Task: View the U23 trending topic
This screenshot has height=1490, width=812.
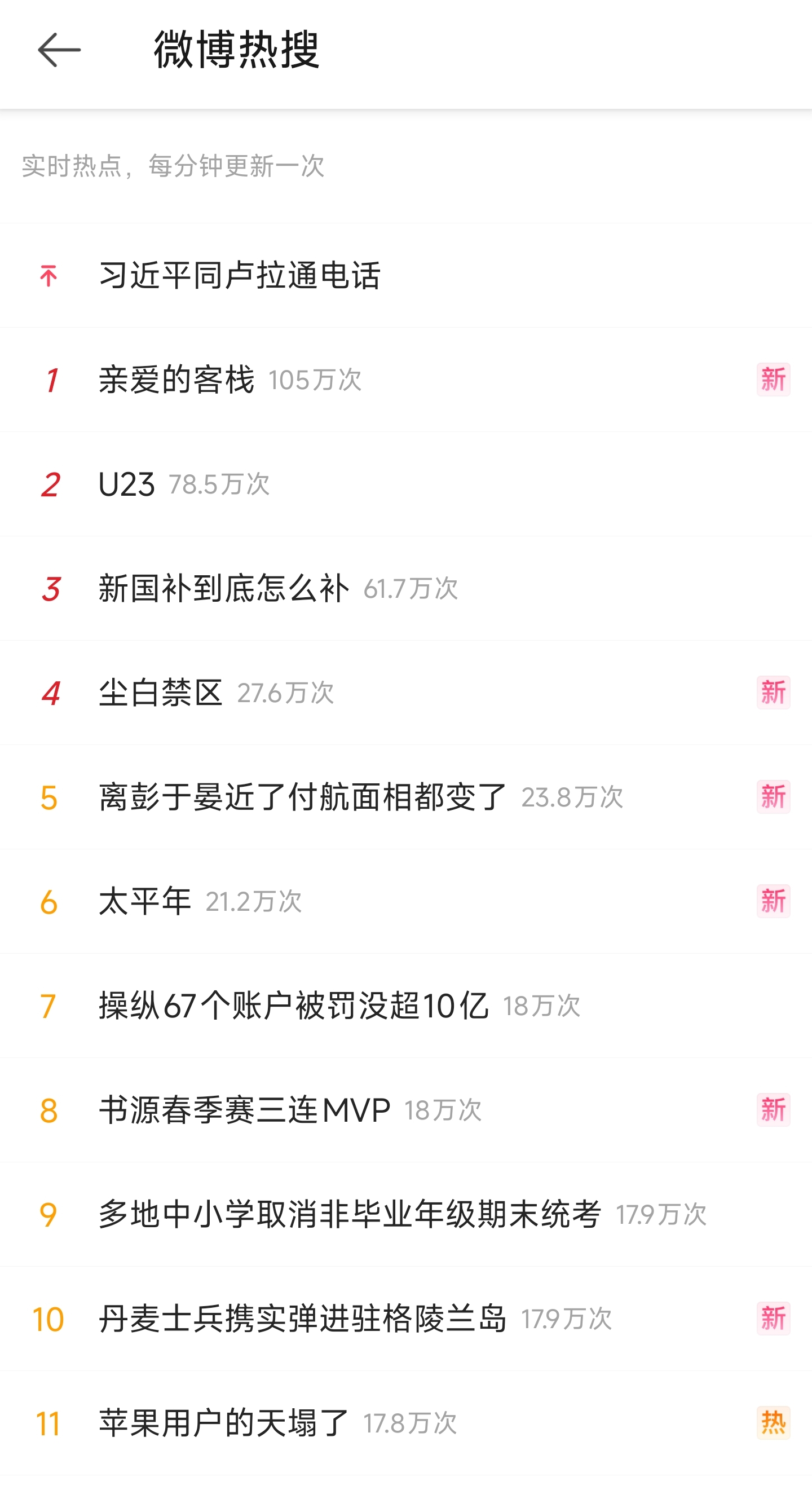Action: [127, 484]
